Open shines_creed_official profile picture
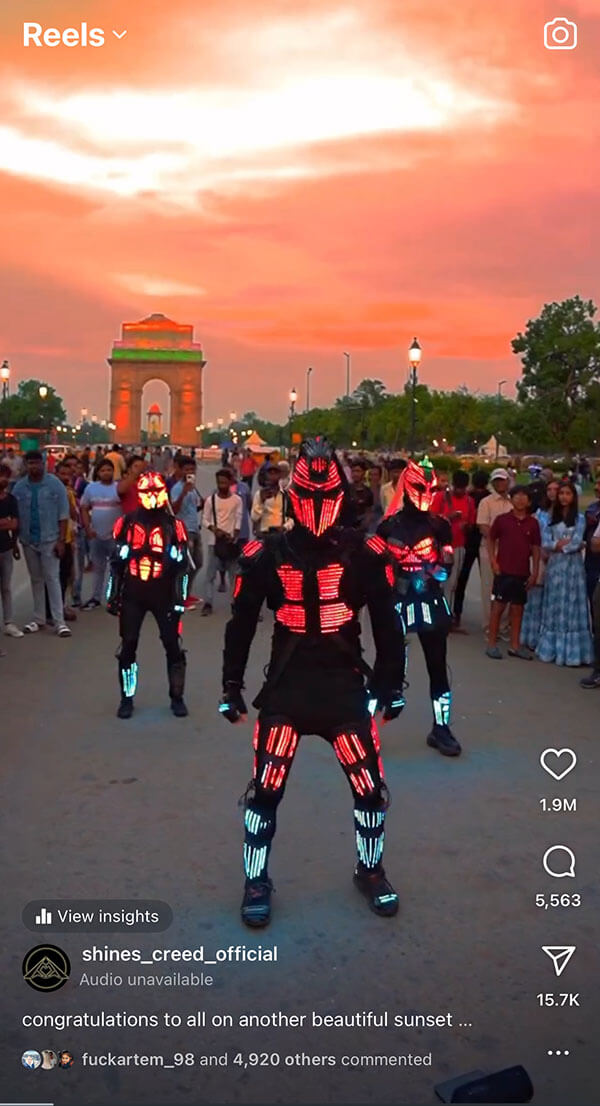 [x=47, y=967]
